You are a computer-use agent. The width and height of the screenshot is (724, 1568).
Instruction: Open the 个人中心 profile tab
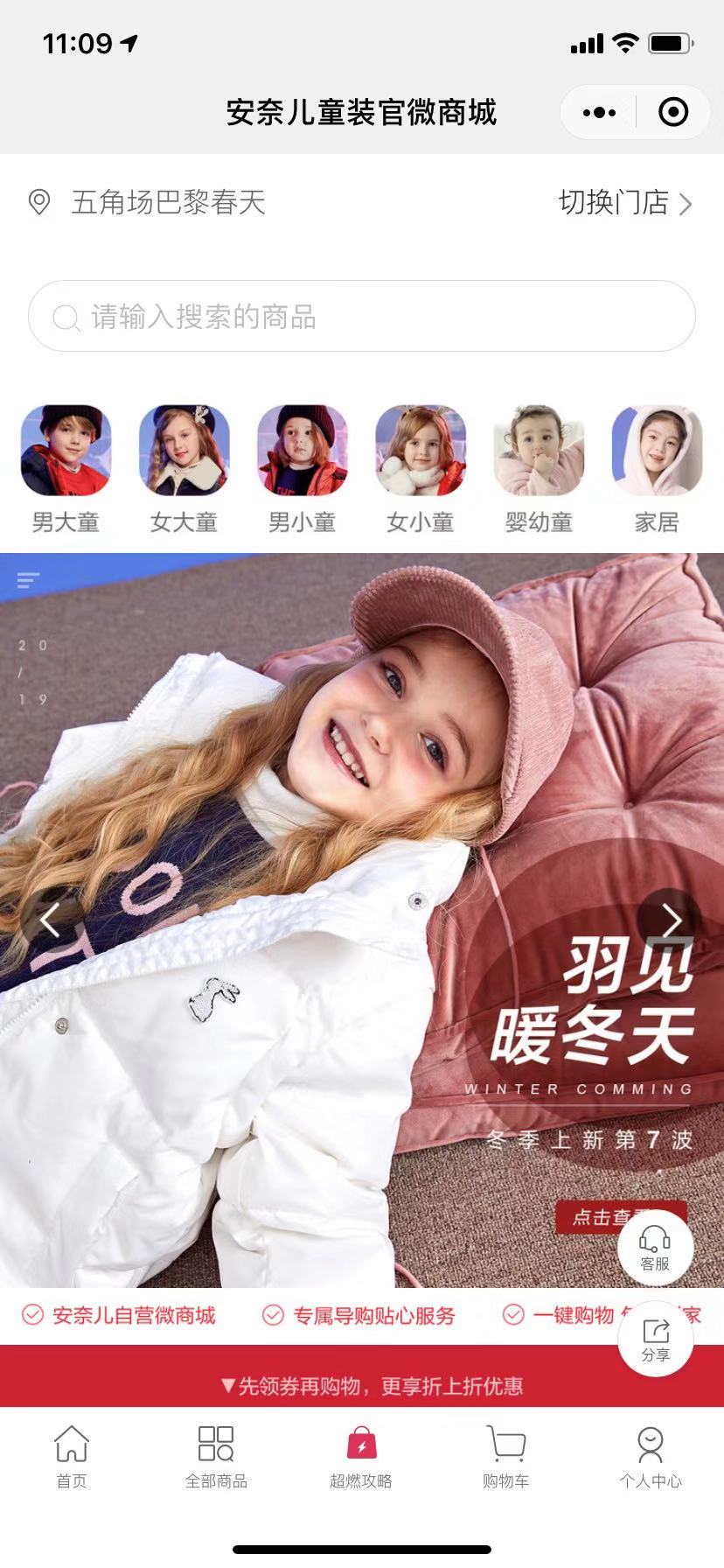[x=651, y=1457]
